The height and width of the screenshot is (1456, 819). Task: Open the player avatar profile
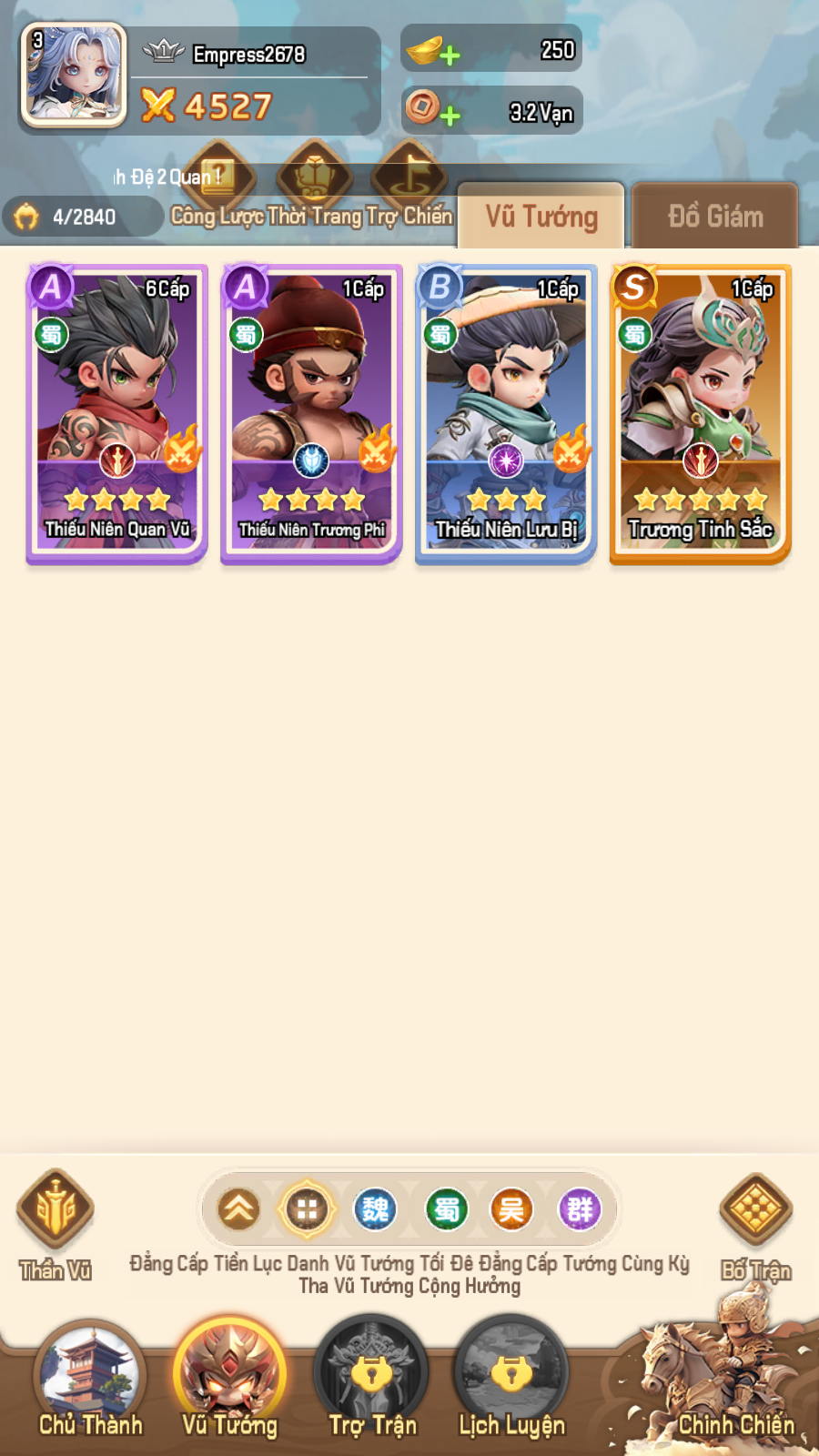(73, 75)
